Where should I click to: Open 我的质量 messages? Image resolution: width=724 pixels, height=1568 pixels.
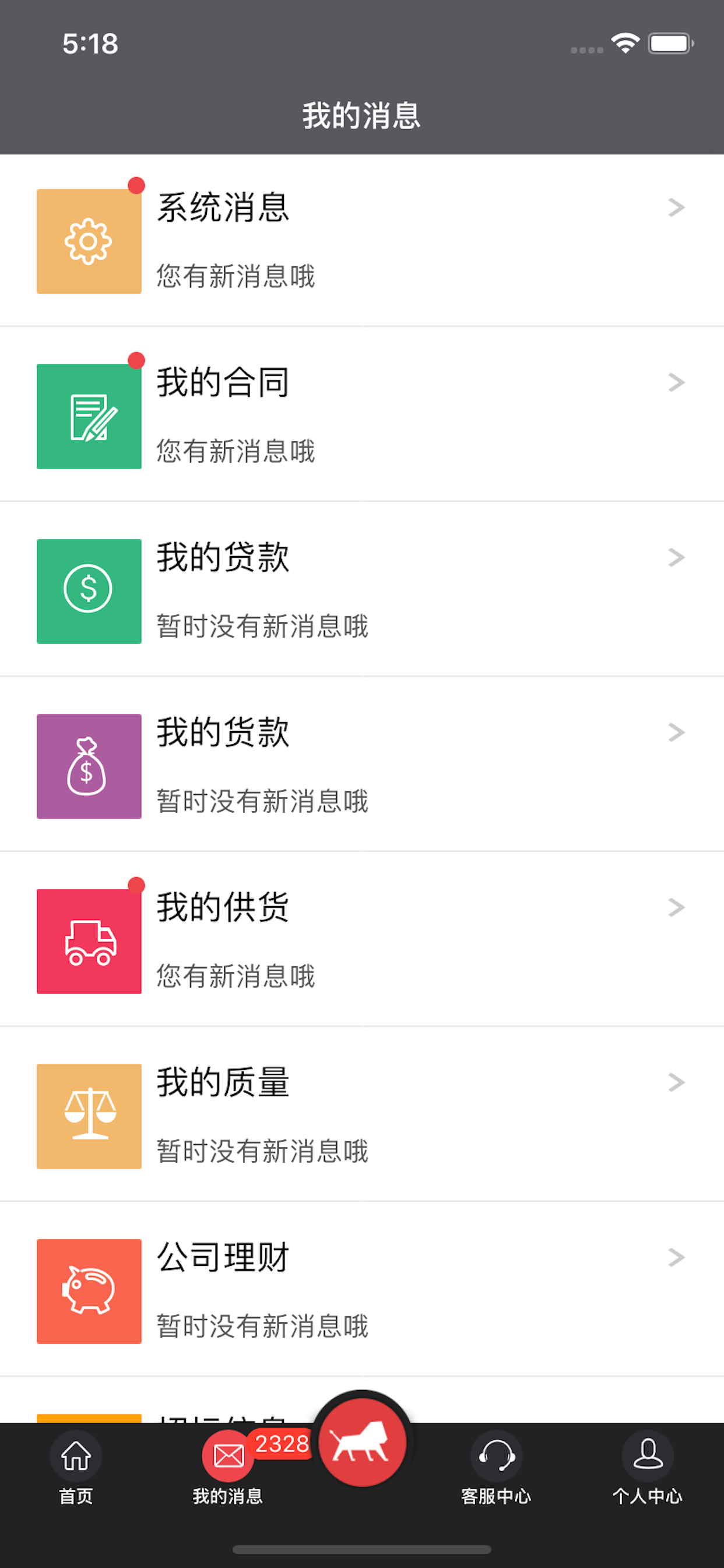[x=362, y=1114]
